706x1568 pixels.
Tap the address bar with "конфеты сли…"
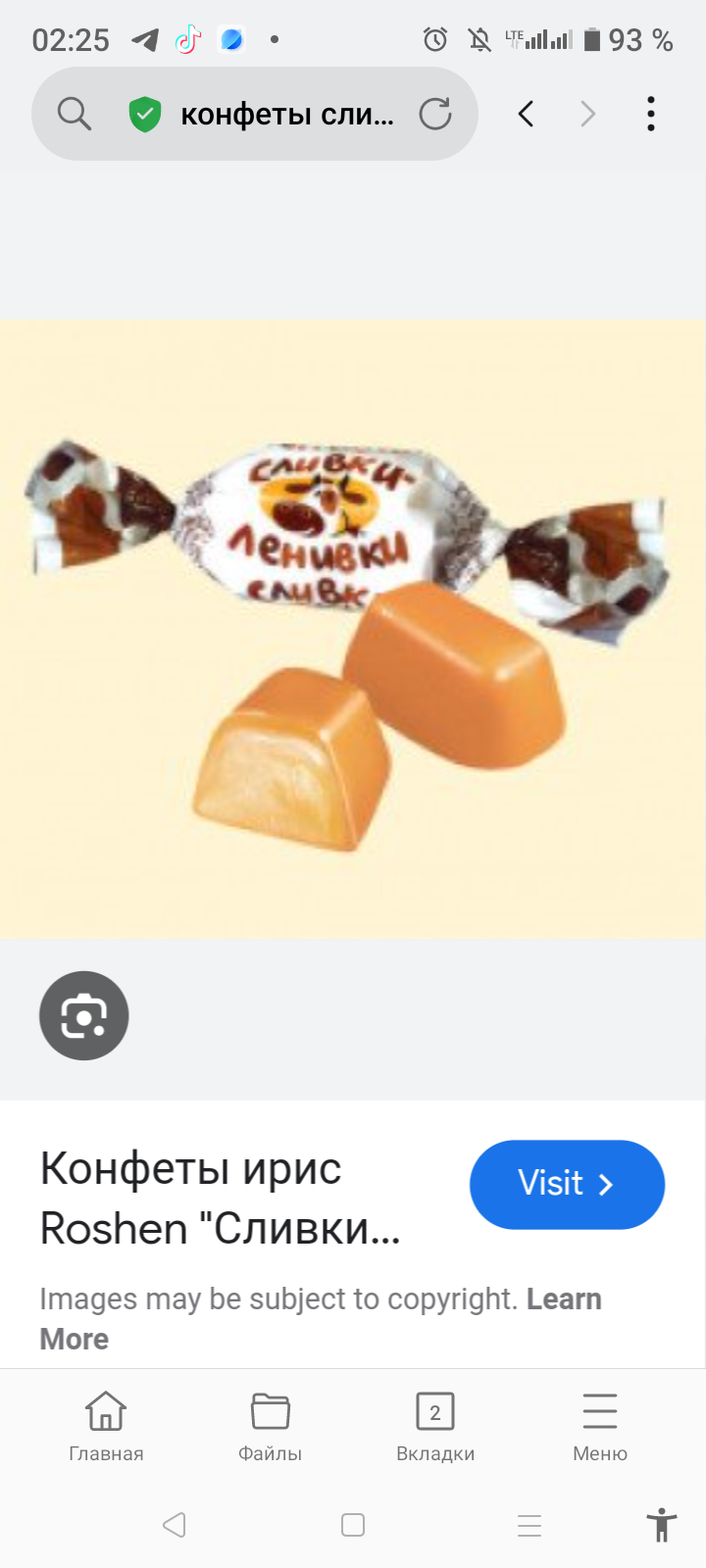[x=286, y=115]
